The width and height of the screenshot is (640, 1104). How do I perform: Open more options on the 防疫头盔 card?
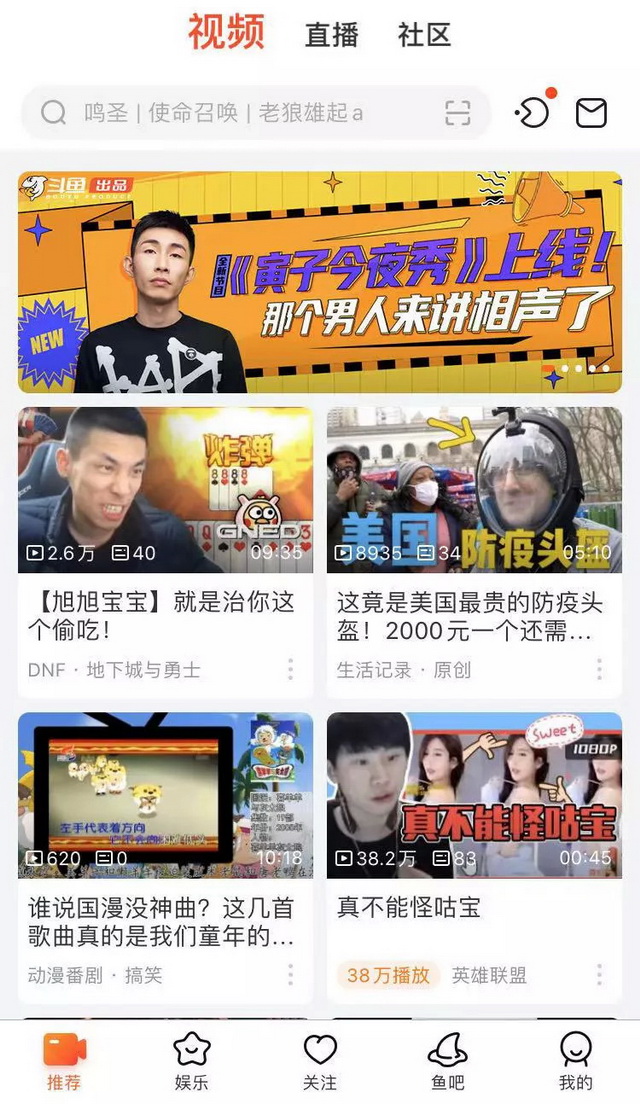(x=599, y=669)
